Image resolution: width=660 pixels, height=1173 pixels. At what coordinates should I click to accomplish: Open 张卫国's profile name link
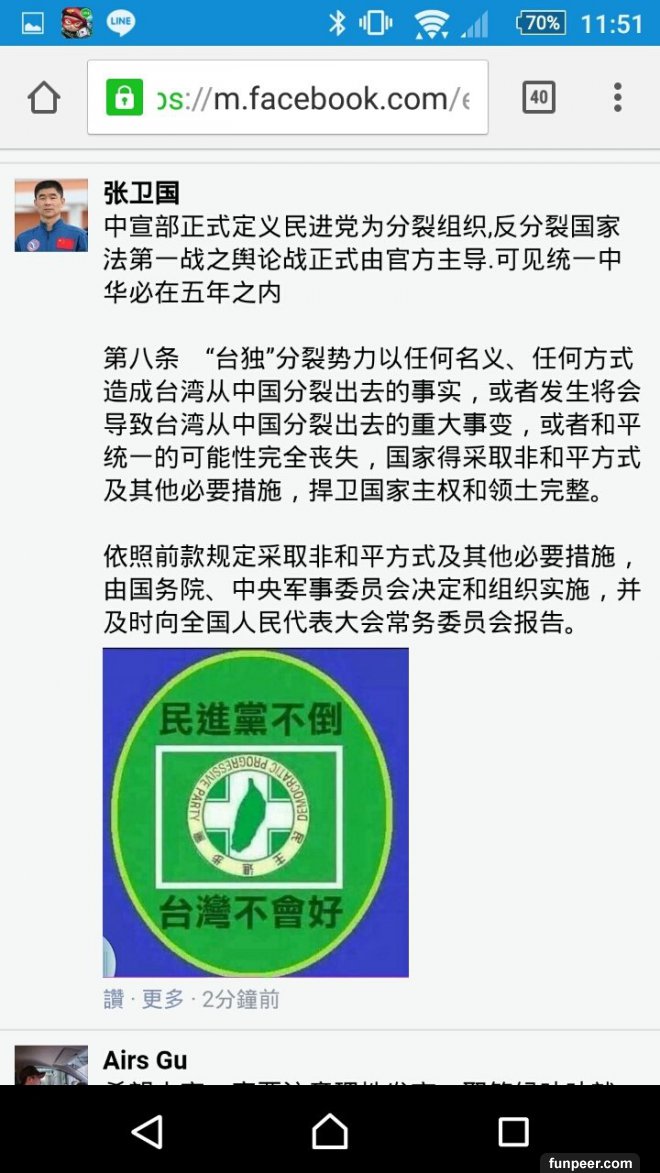point(141,192)
